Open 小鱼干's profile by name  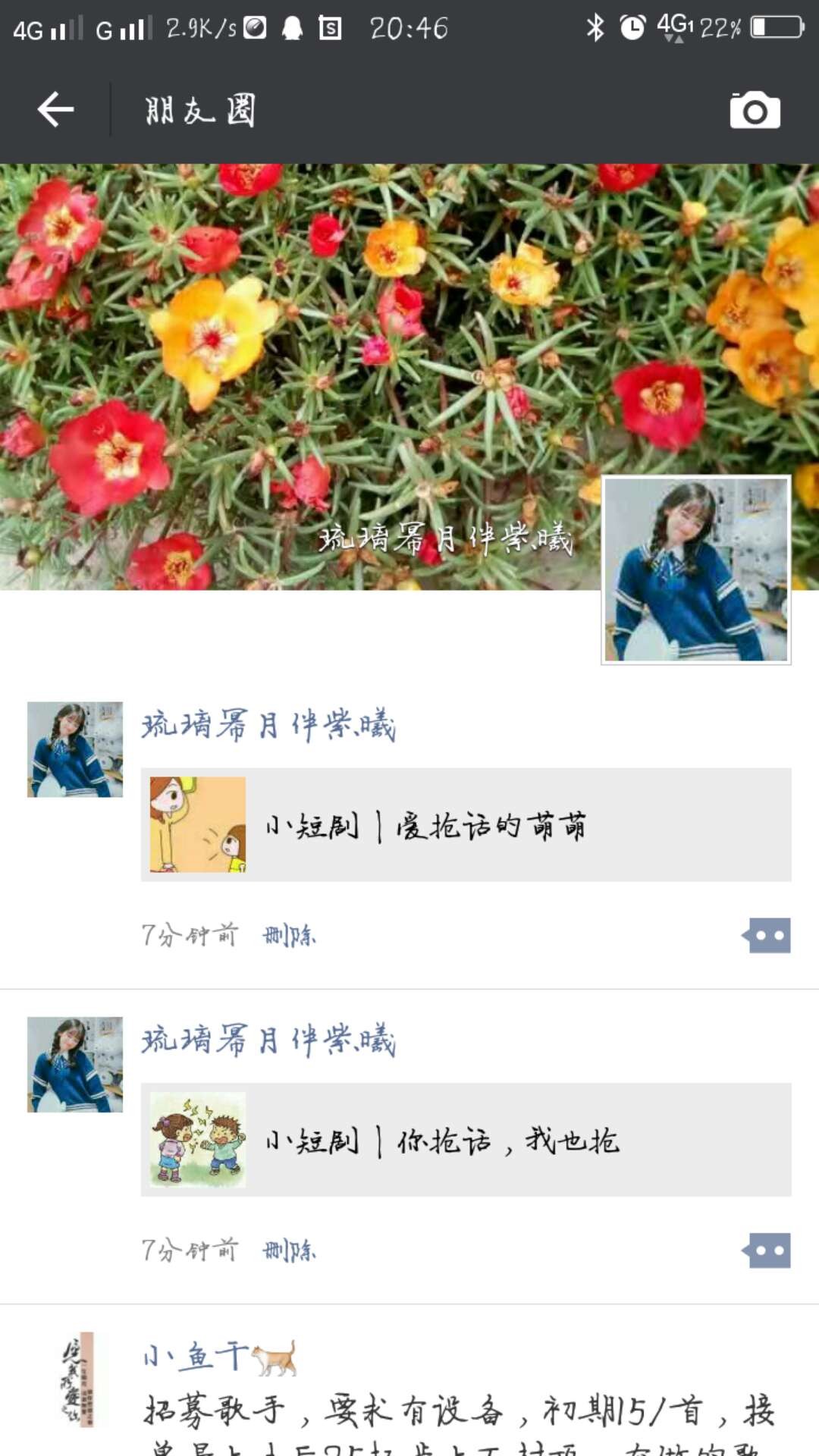196,1357
